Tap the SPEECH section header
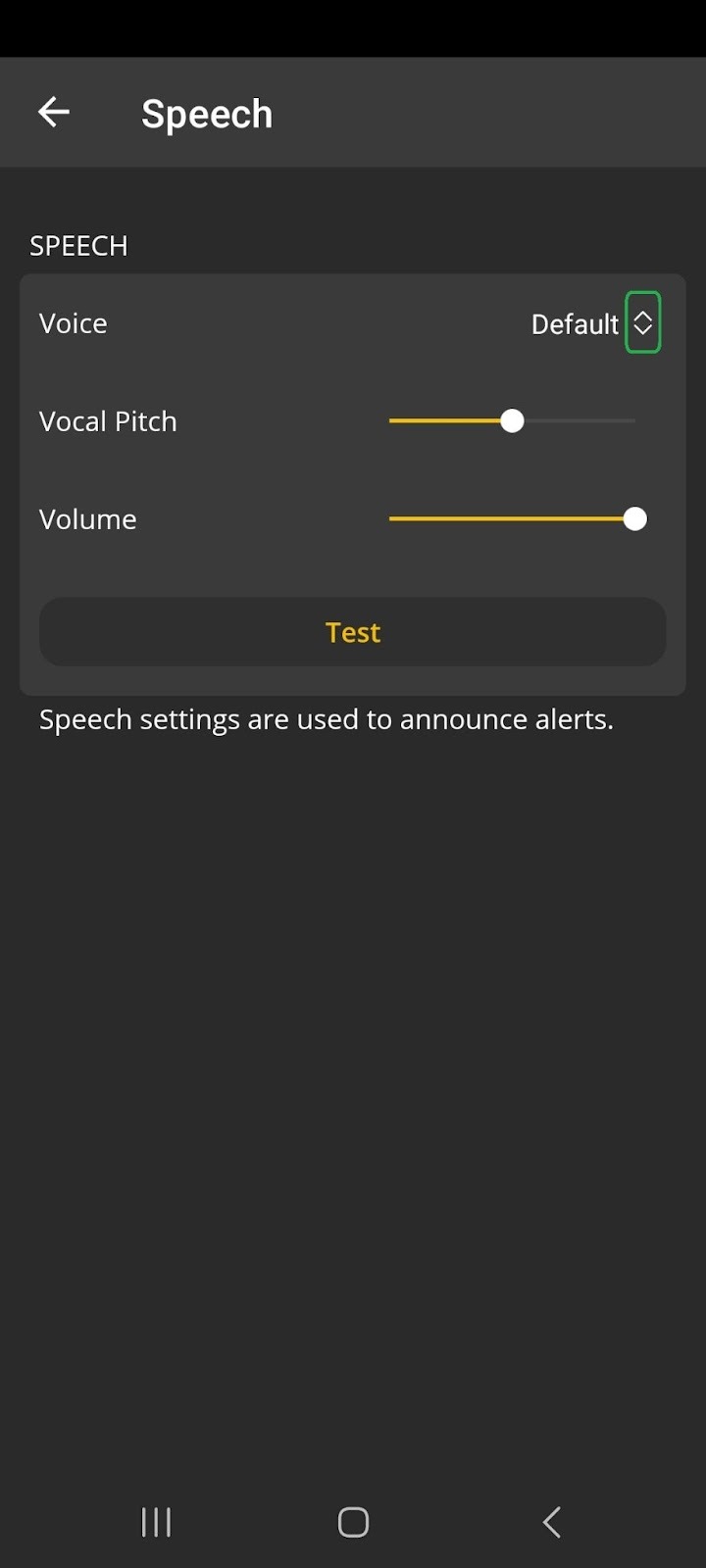This screenshot has height=1568, width=706. coord(78,245)
